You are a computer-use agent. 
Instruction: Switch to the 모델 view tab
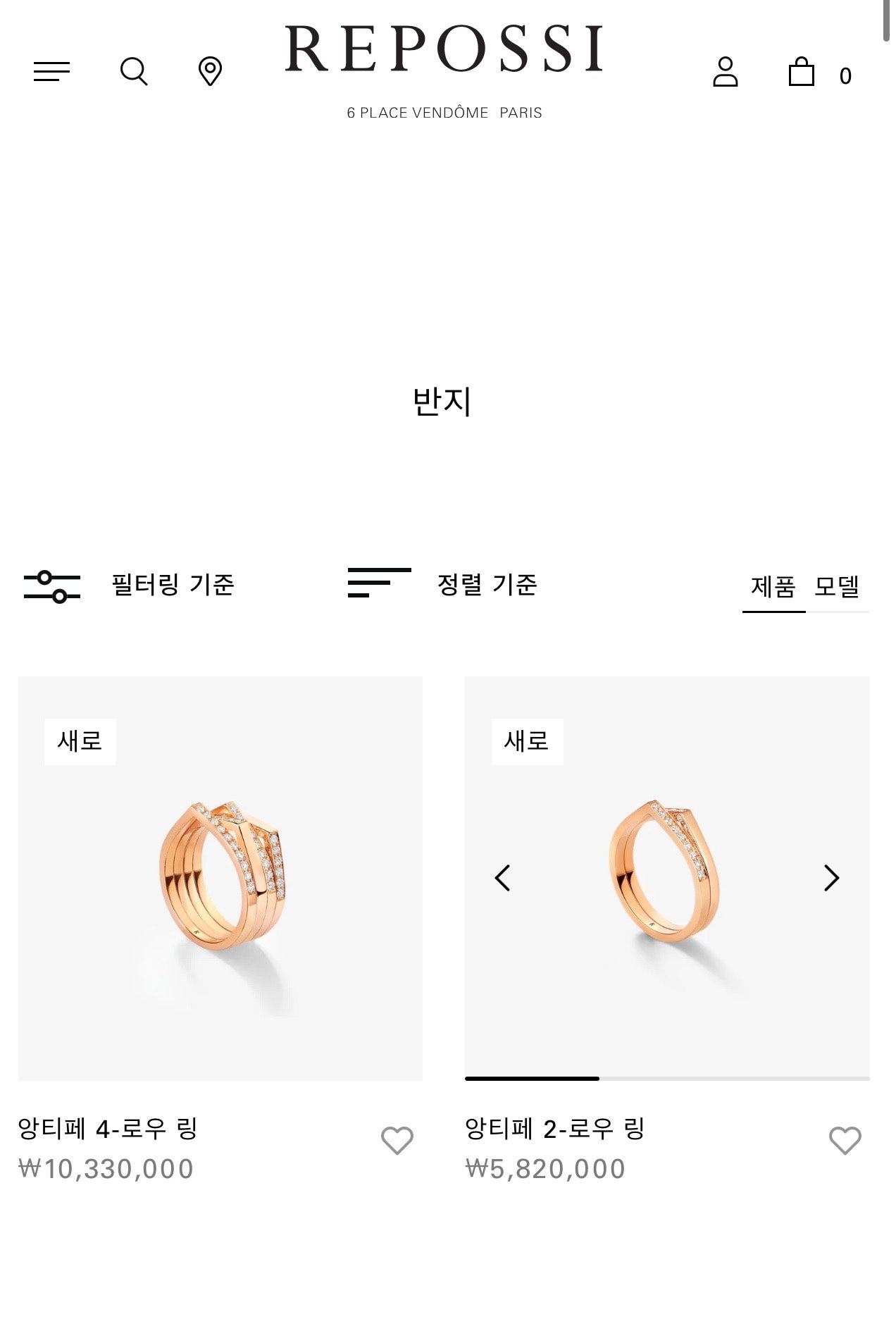point(837,587)
